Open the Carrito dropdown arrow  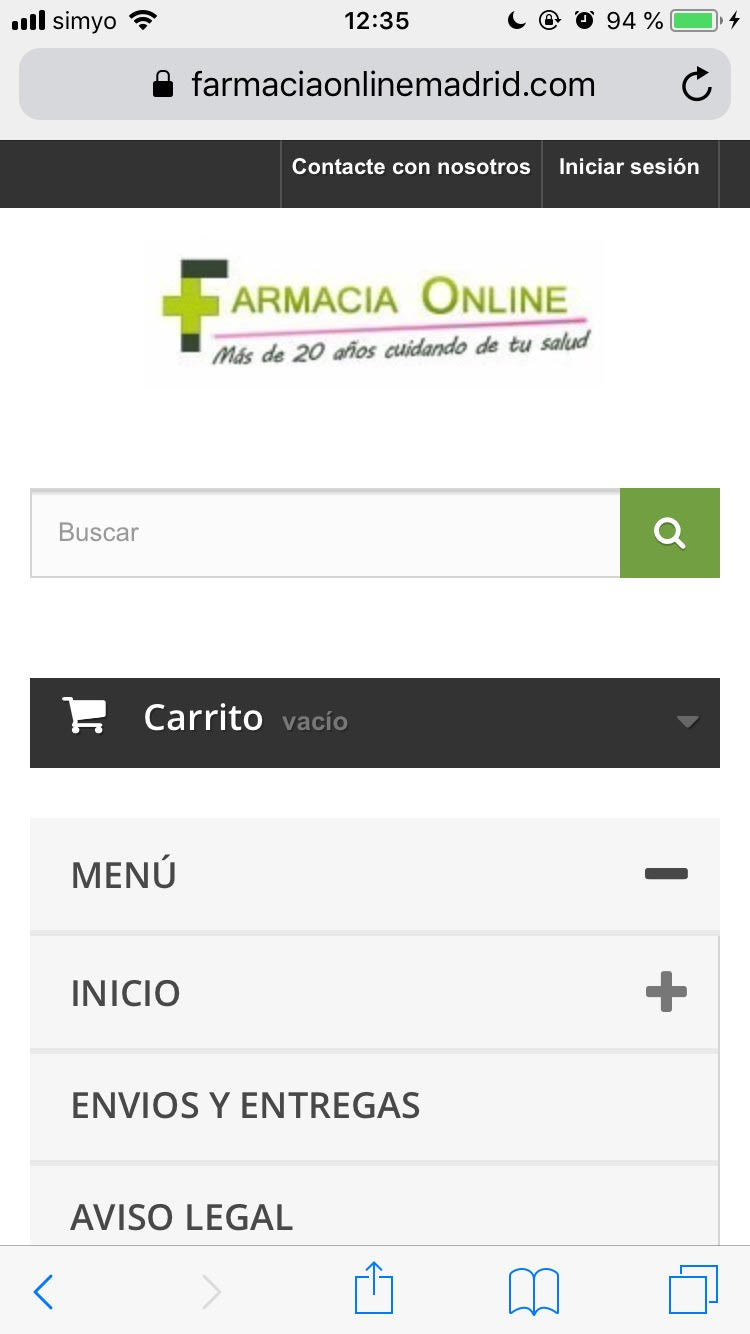click(x=686, y=721)
